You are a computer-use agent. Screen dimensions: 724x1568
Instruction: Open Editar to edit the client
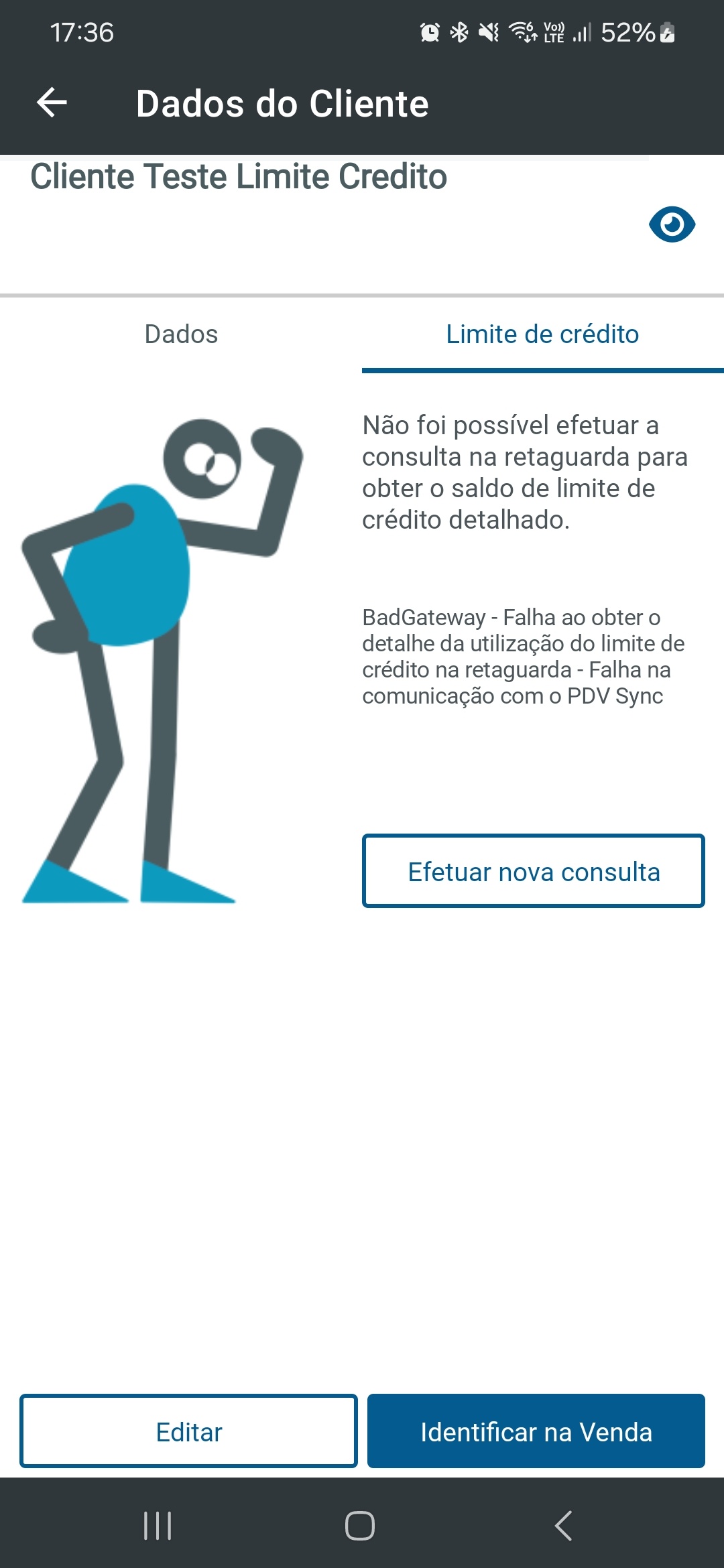(188, 1431)
